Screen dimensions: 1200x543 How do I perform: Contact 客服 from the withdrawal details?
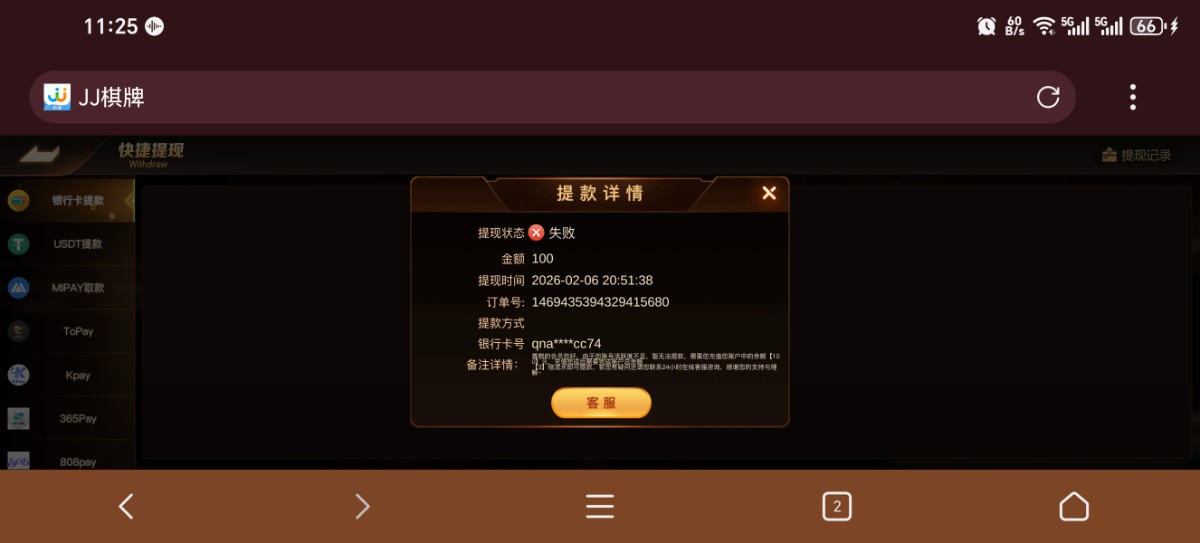point(601,403)
